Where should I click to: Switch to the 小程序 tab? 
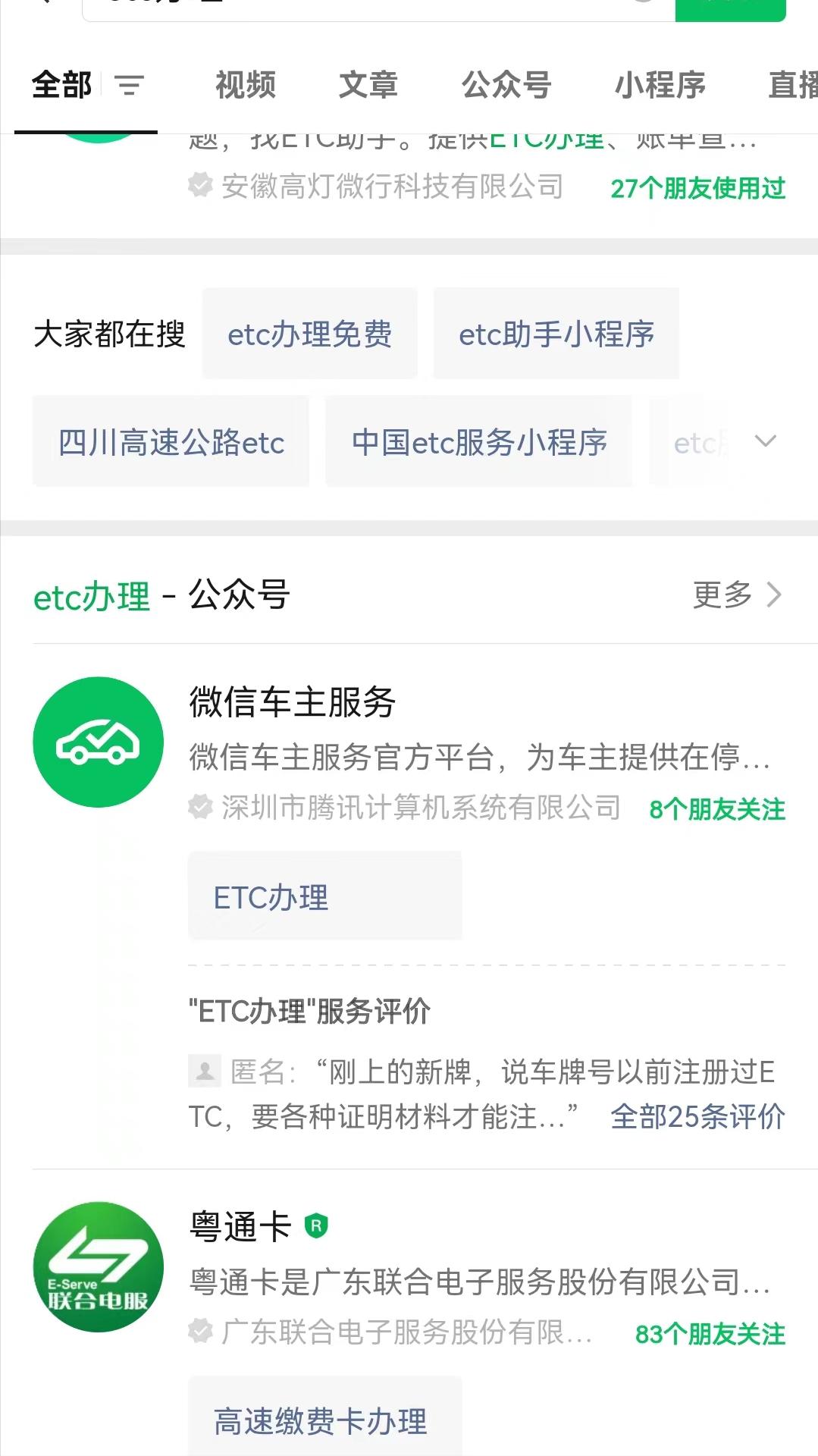pos(661,85)
